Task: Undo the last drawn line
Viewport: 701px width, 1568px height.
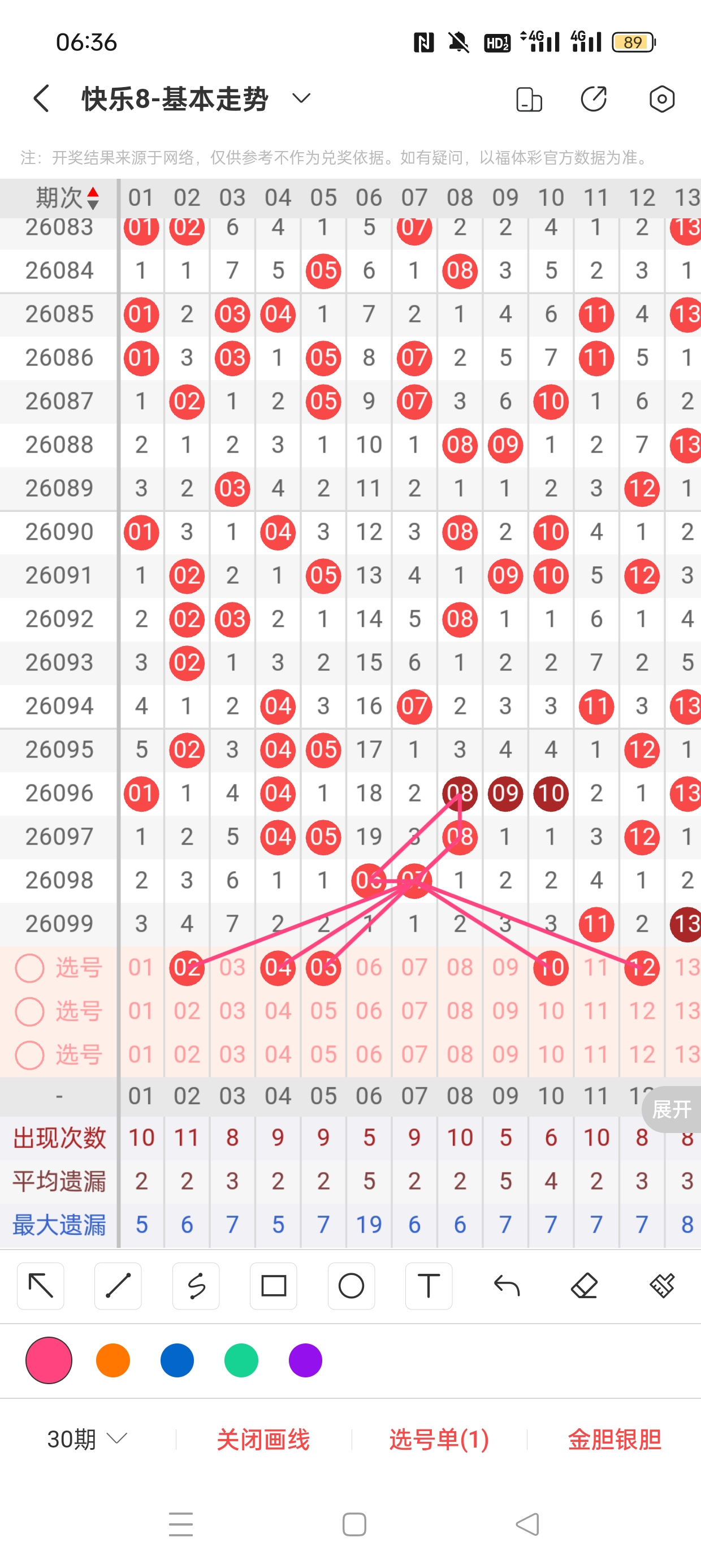Action: (507, 1286)
